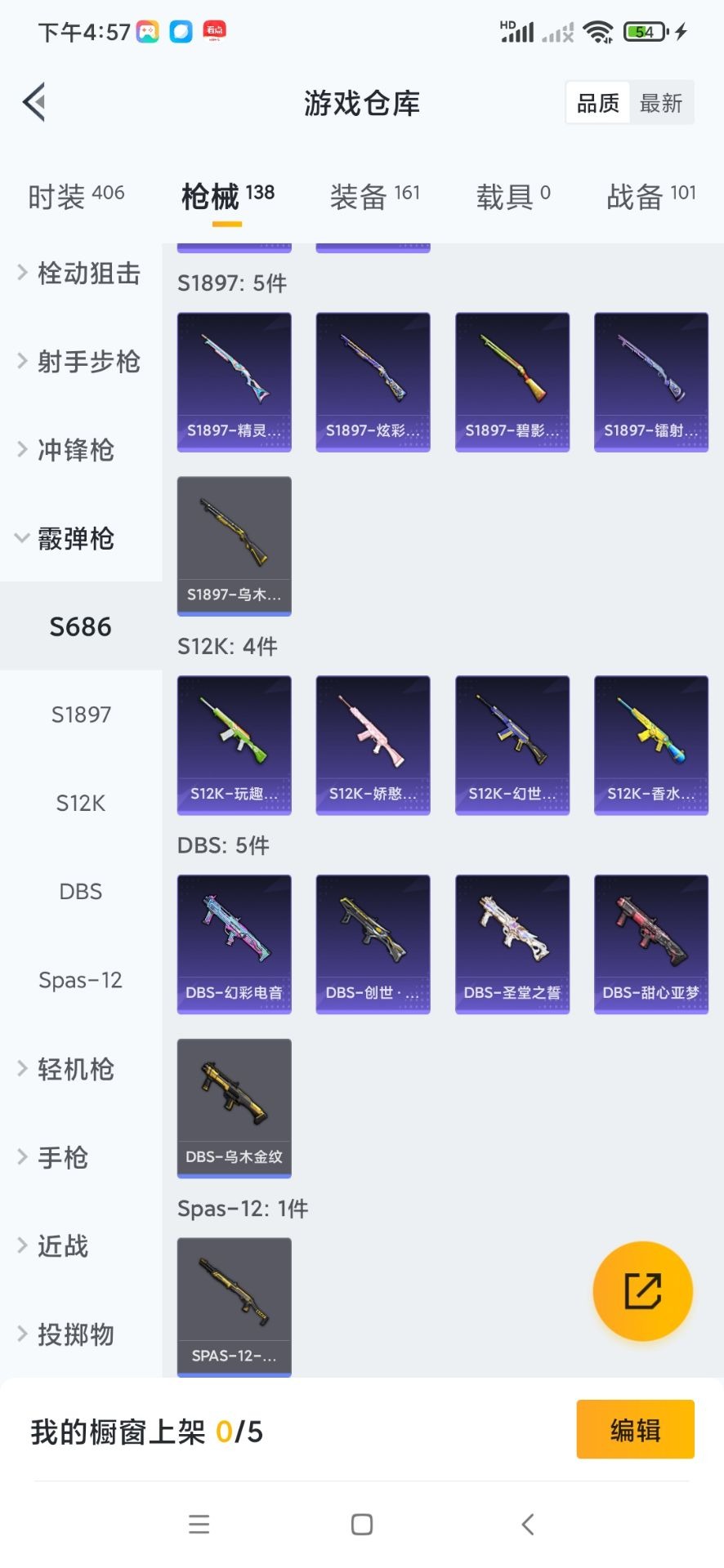Tap the 编辑 button for showcase

tap(635, 1429)
